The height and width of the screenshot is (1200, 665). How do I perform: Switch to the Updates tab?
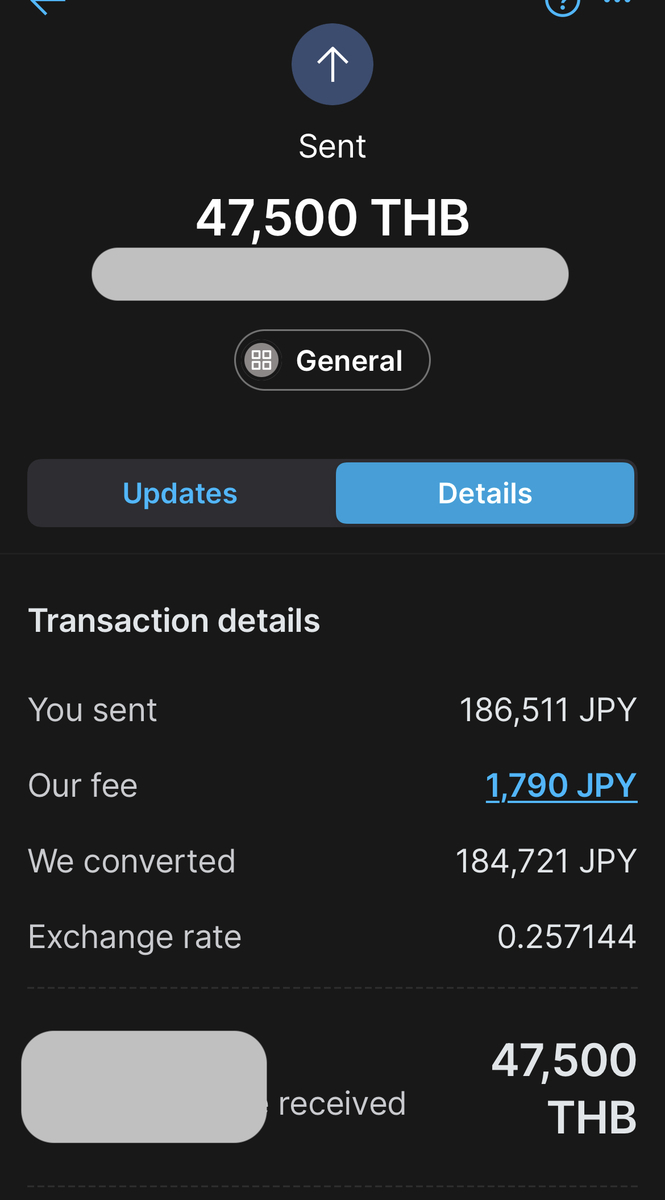click(180, 493)
